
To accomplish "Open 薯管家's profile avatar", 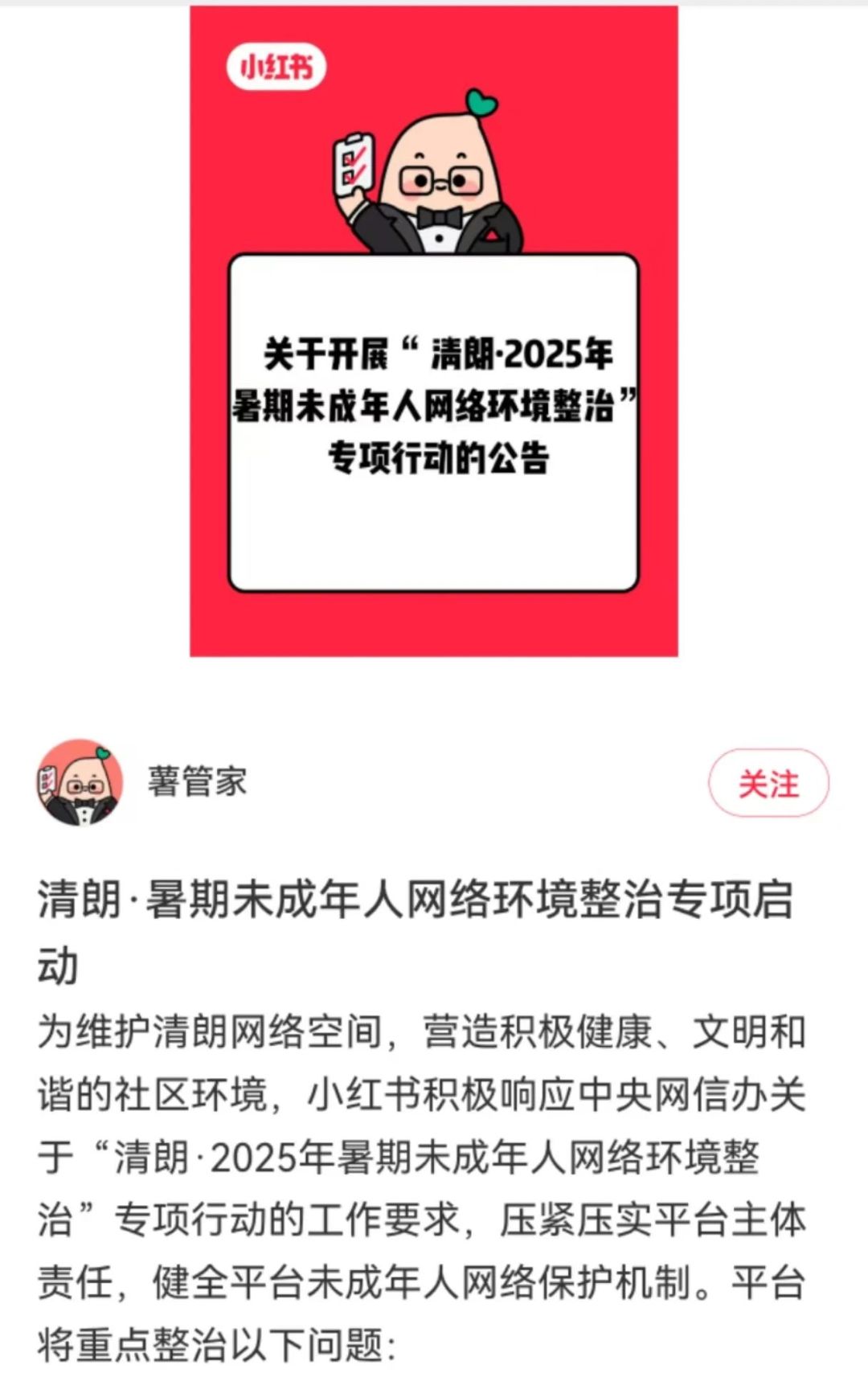I will pos(80,782).
